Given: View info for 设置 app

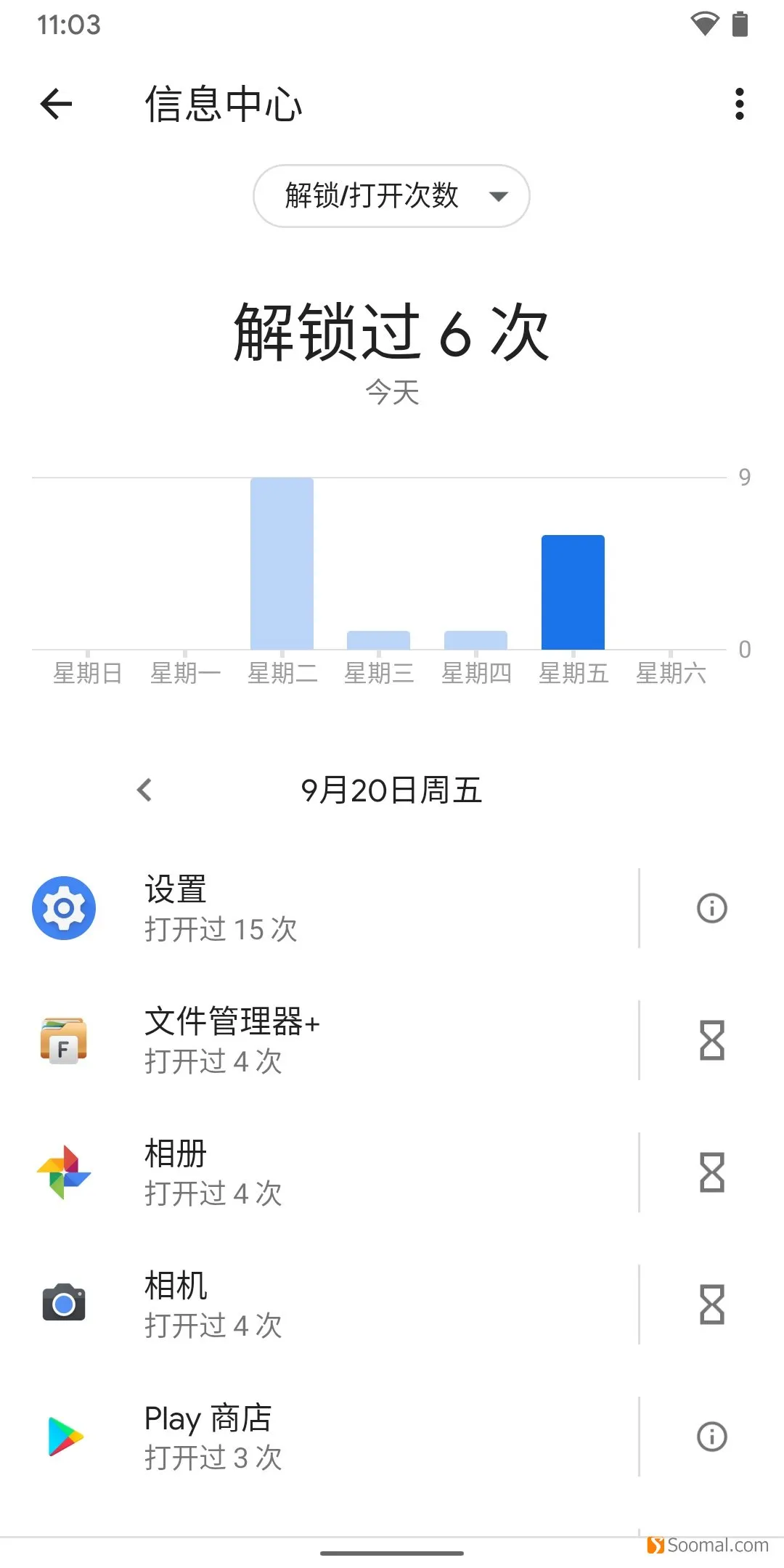Looking at the screenshot, I should (x=712, y=908).
